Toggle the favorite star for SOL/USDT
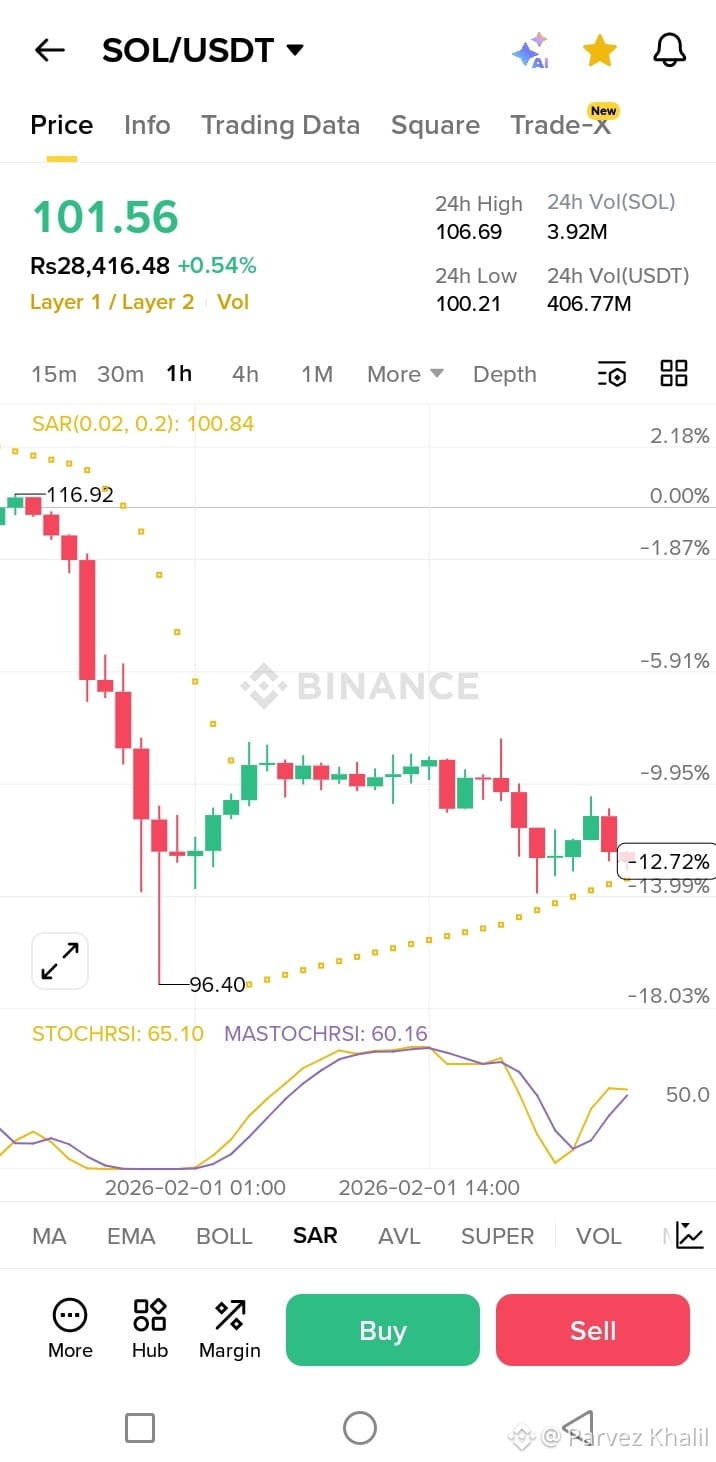This screenshot has width=716, height=1462. (x=599, y=50)
